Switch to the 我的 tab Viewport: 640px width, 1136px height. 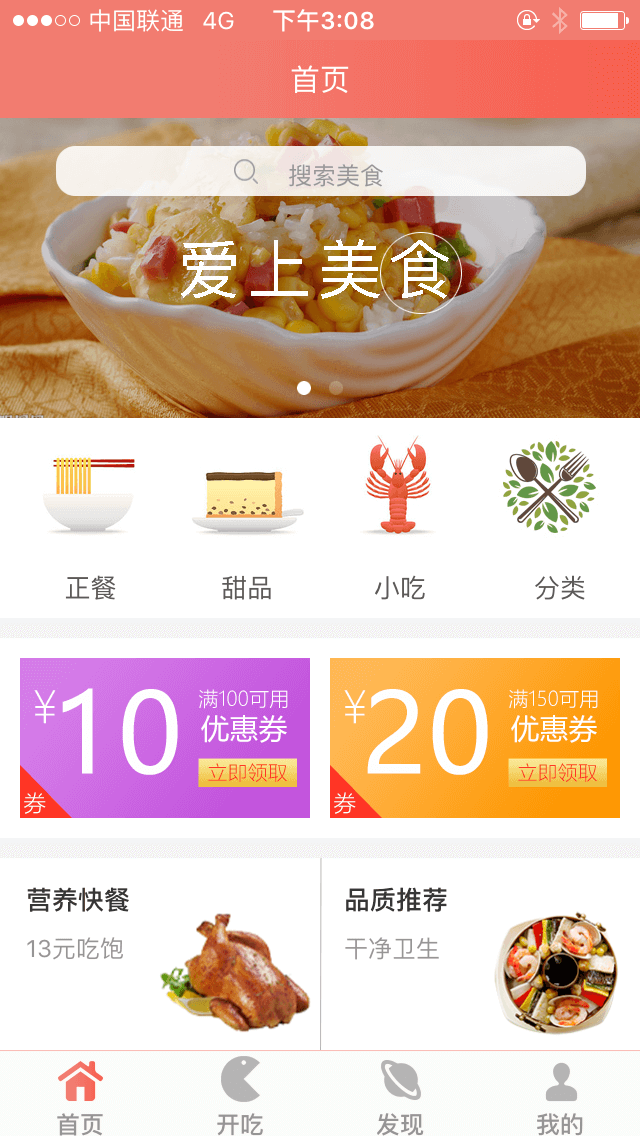coord(560,1095)
